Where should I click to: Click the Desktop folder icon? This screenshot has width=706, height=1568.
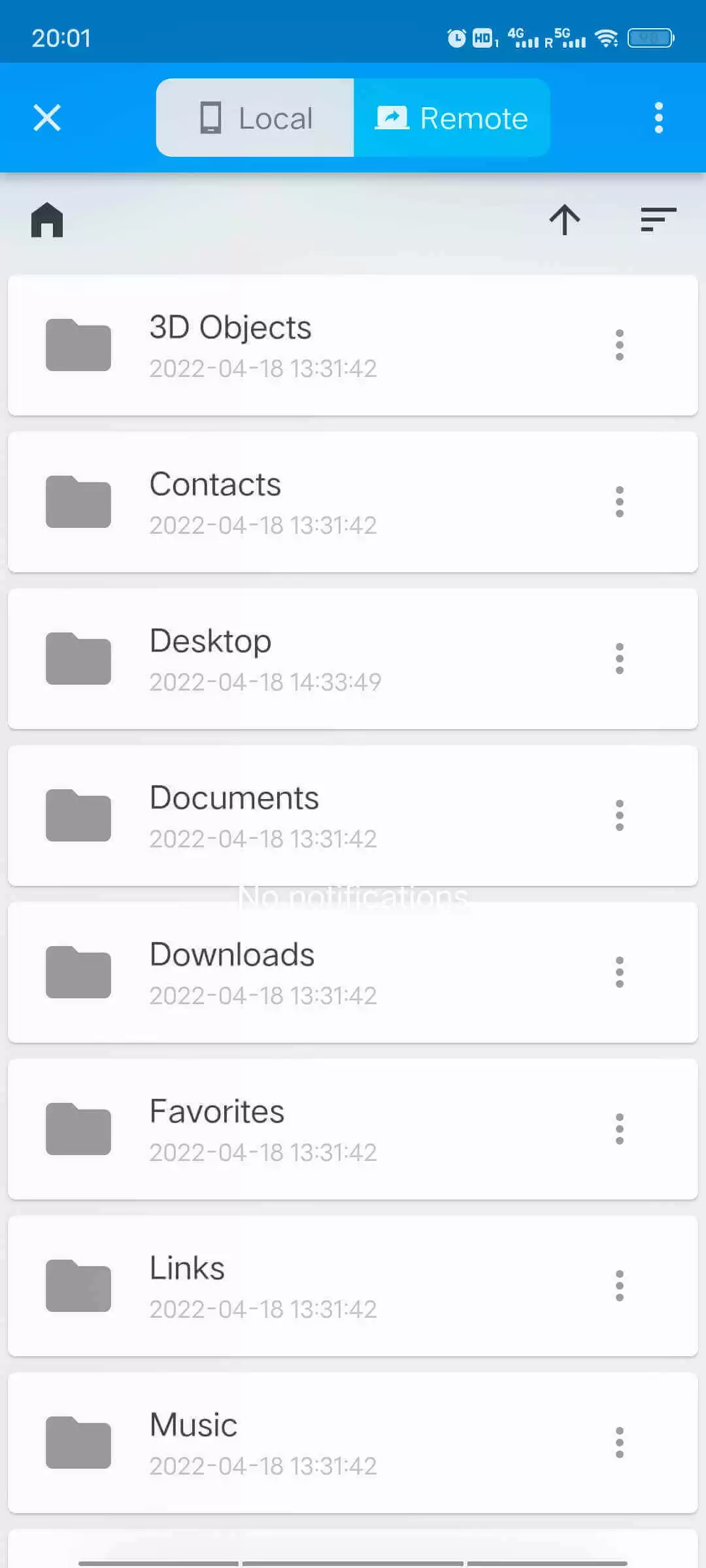pyautogui.click(x=78, y=659)
